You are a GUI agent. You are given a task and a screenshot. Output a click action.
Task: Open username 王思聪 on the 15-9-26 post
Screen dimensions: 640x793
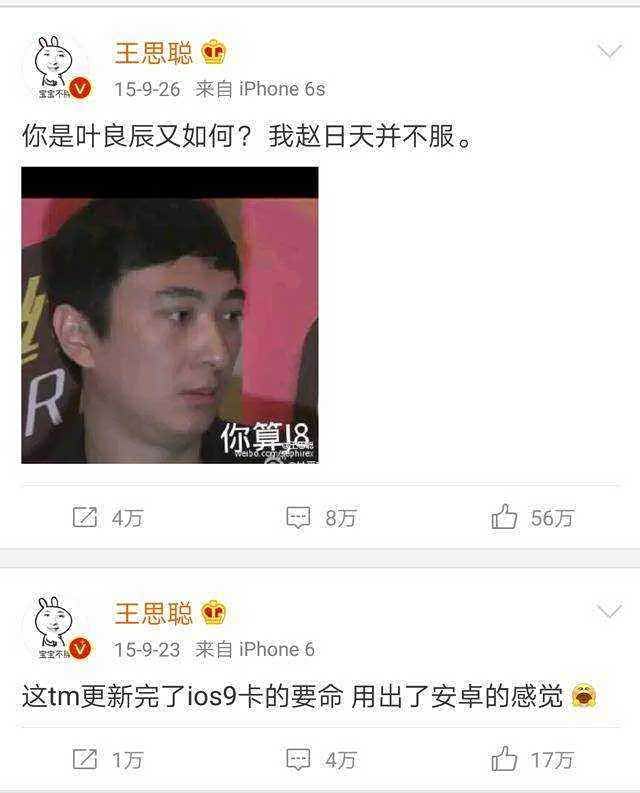click(x=153, y=52)
